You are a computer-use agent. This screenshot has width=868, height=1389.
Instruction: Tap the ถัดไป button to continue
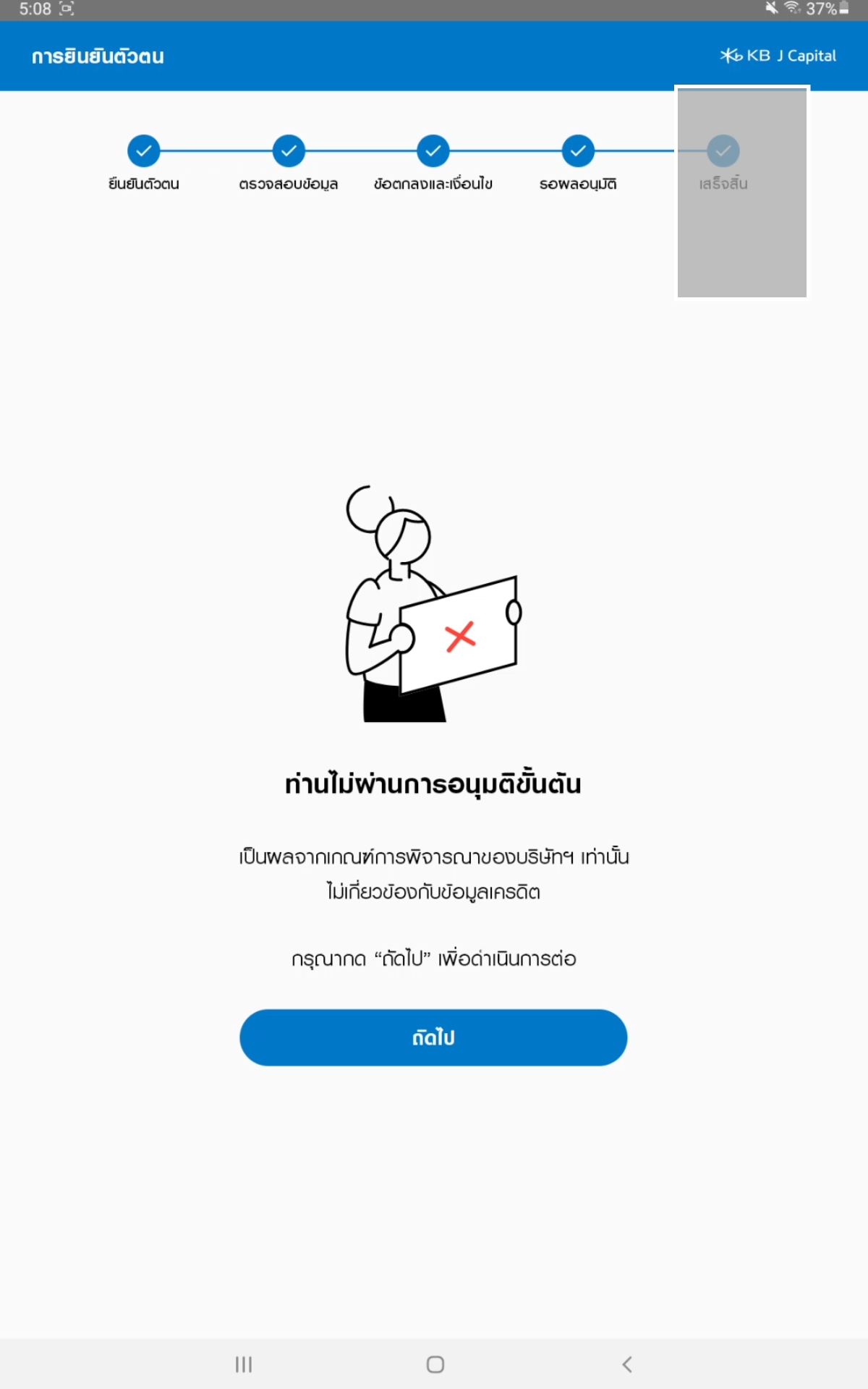coord(433,1037)
